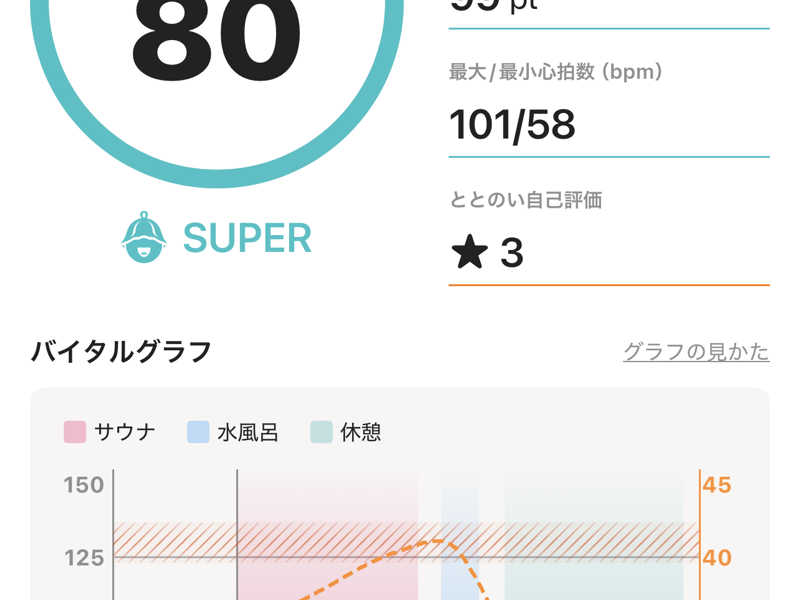Viewport: 800px width, 600px height.
Task: Edit the ととのい自己評価 star rating
Action: (609, 252)
